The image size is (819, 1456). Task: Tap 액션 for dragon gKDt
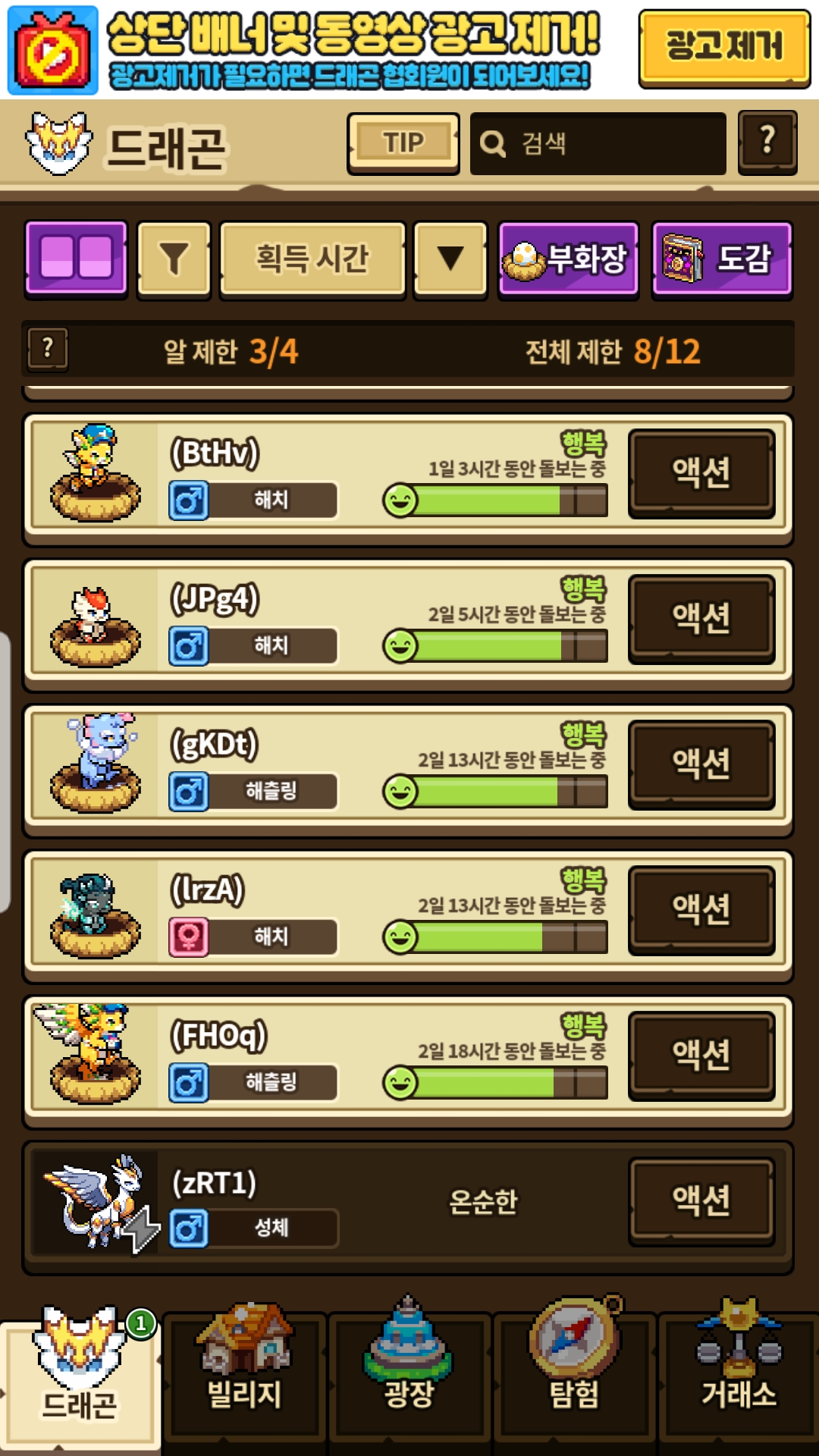pyautogui.click(x=701, y=764)
